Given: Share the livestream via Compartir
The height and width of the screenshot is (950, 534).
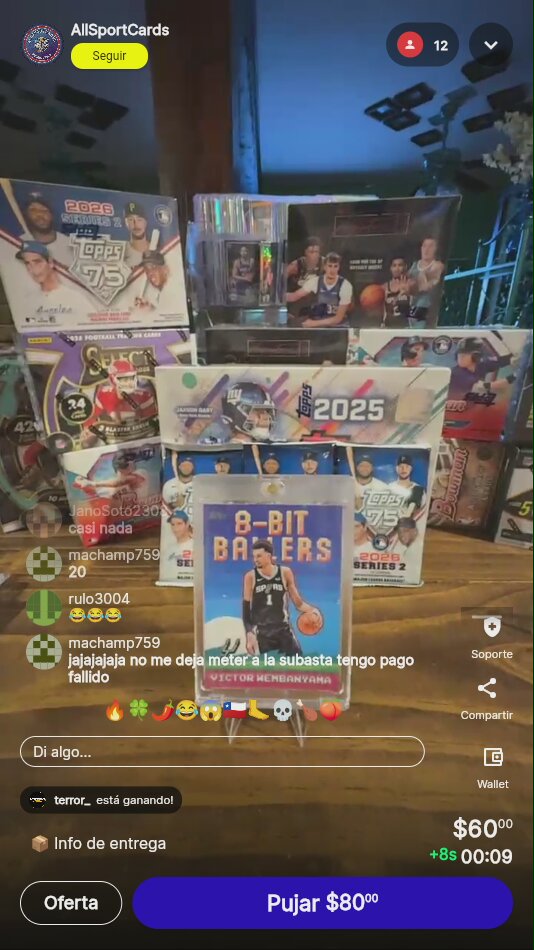Looking at the screenshot, I should [487, 688].
